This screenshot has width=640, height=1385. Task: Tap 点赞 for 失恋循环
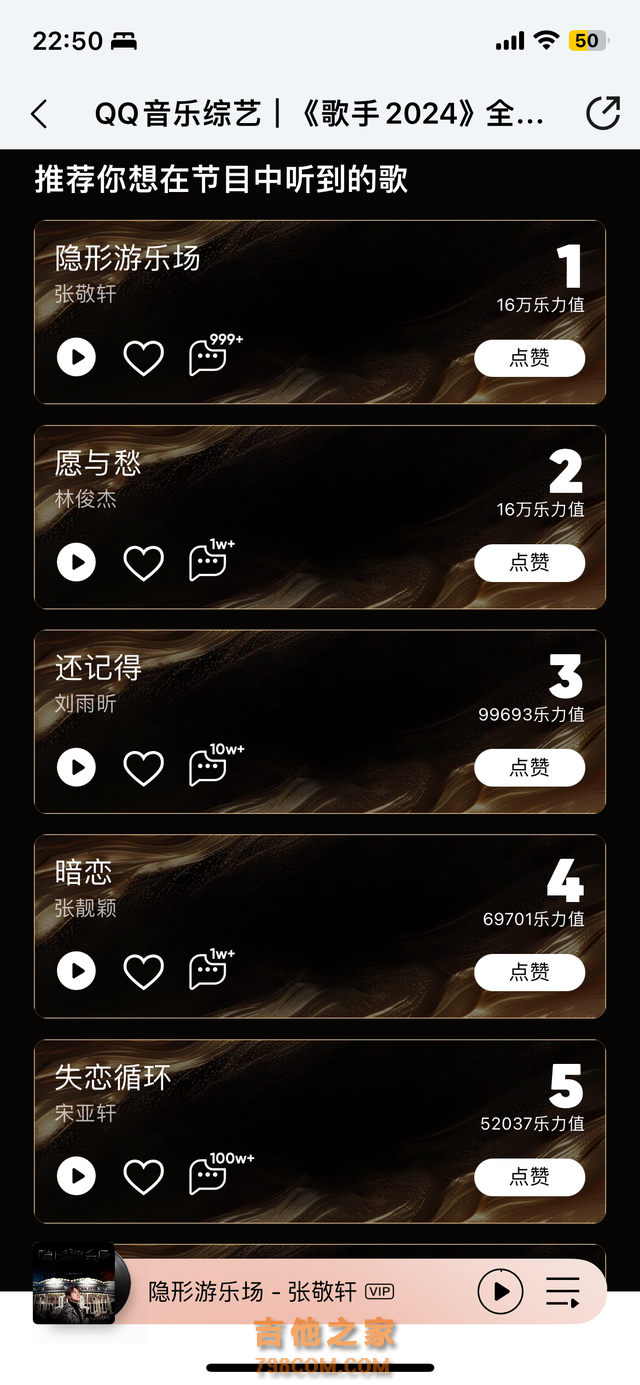(529, 1177)
